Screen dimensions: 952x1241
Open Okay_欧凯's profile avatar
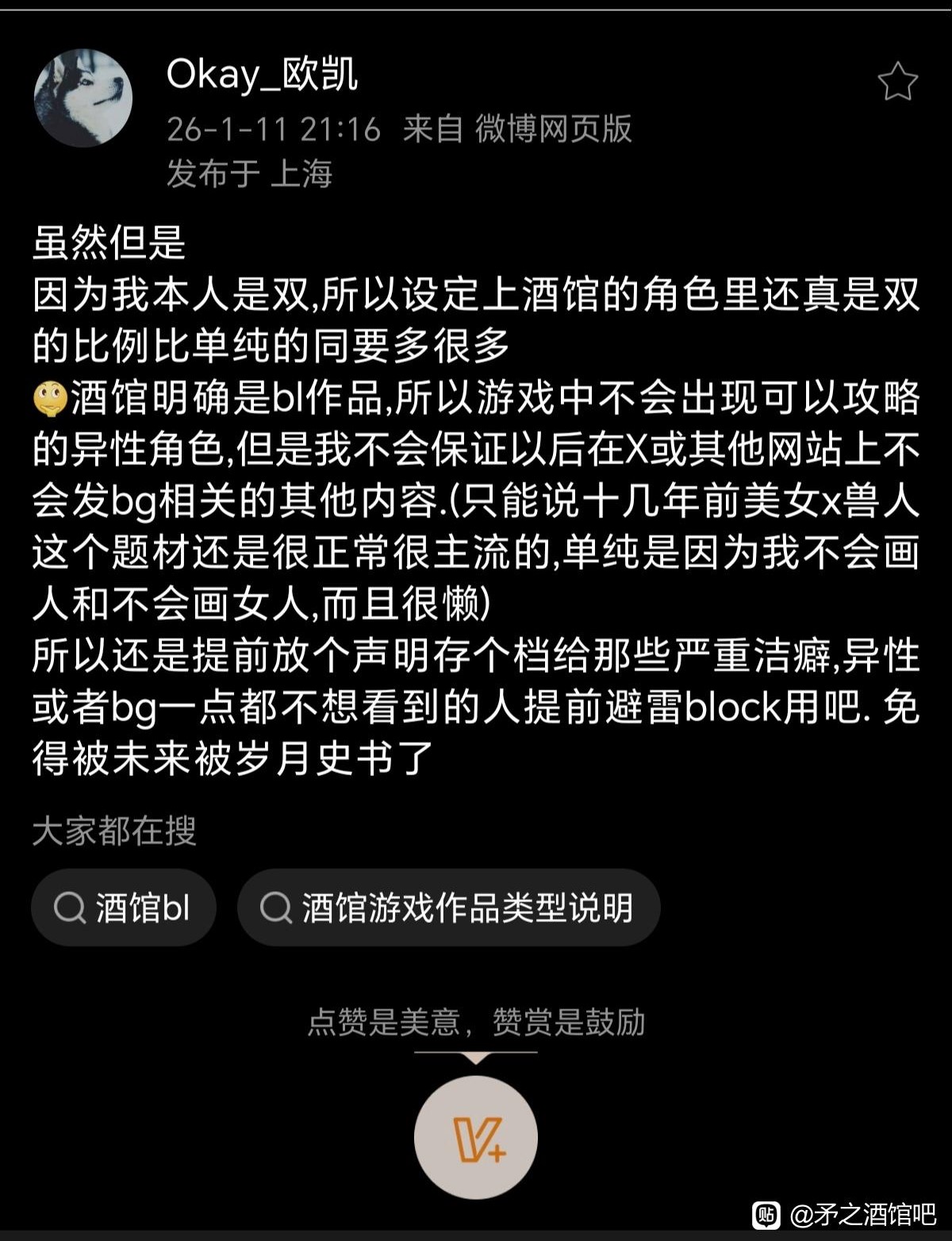83,98
